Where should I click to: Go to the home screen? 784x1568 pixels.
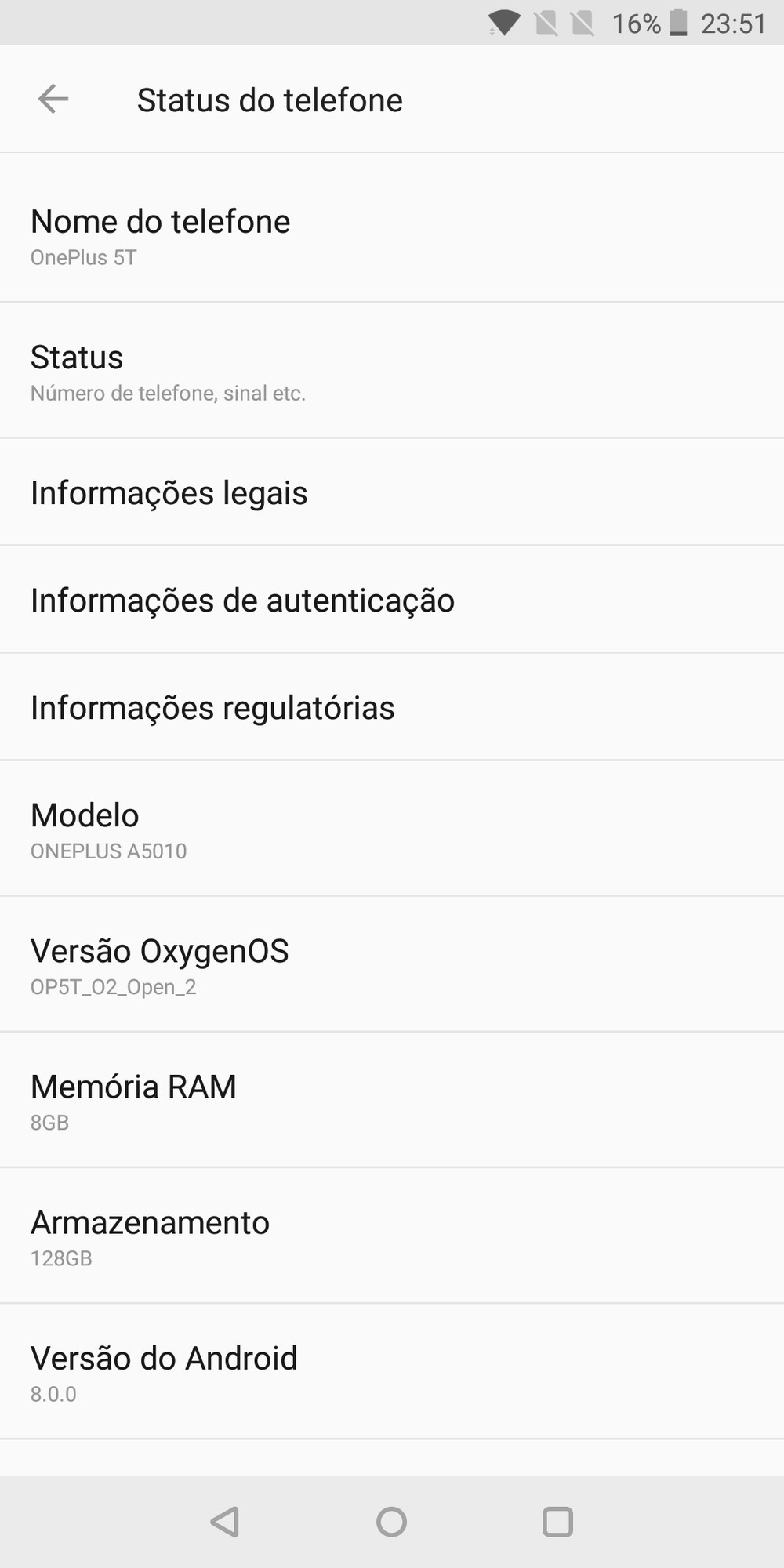point(391,1522)
